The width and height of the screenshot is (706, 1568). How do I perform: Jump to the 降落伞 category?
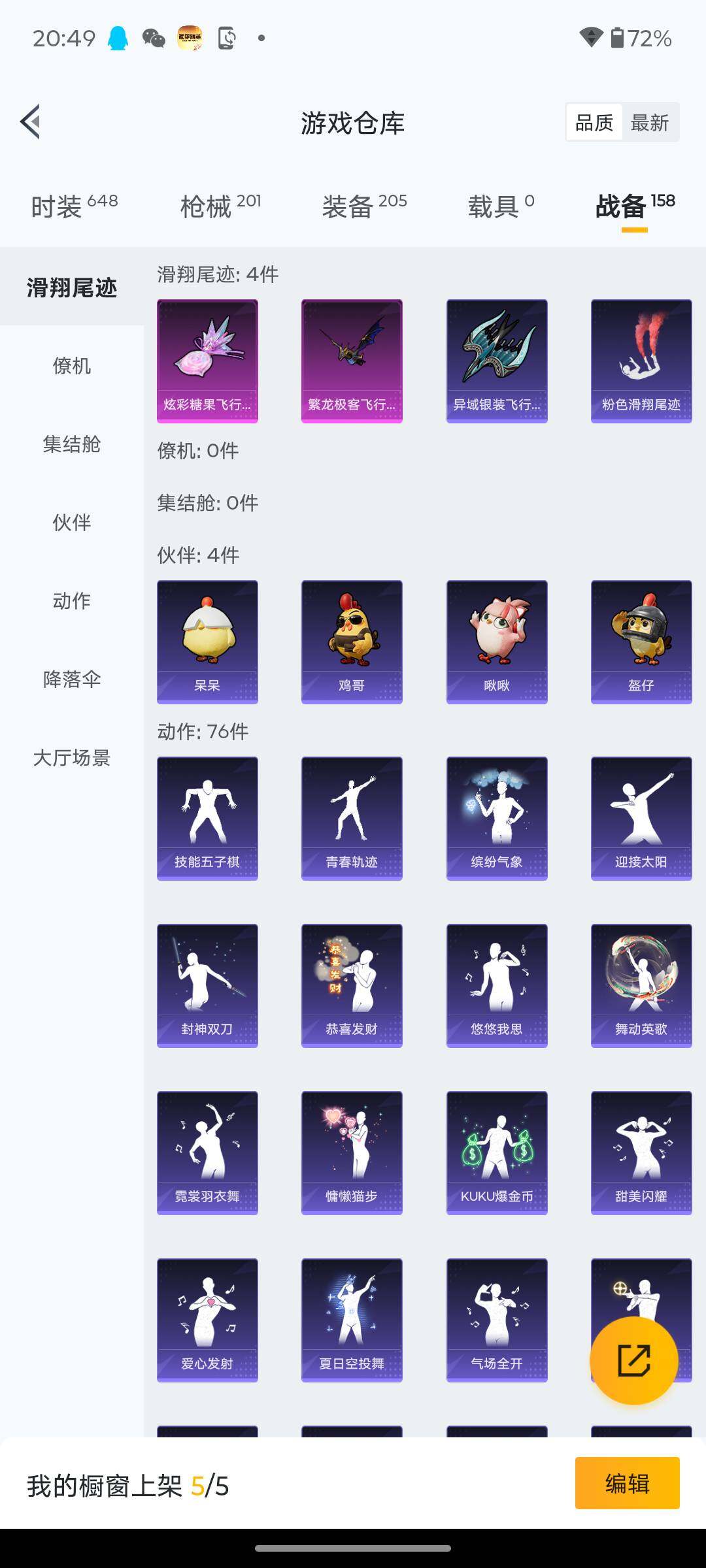(72, 679)
